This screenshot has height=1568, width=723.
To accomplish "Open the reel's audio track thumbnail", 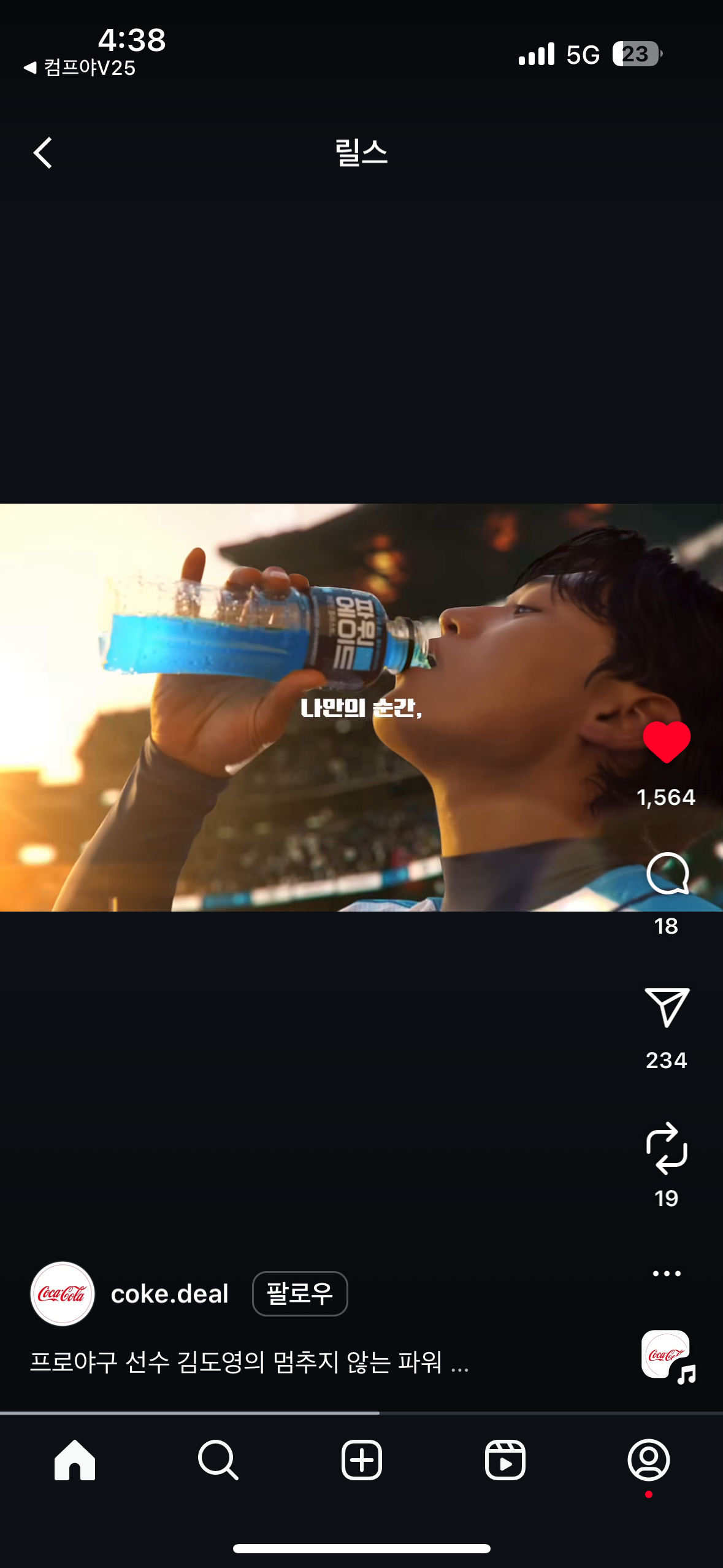I will (x=667, y=1355).
